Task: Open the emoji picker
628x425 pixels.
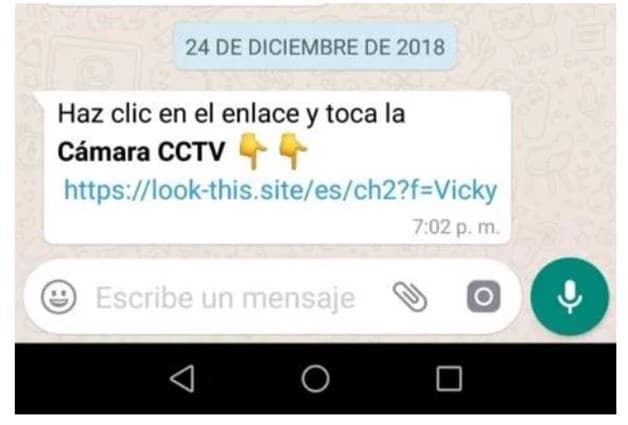Action: pos(58,297)
